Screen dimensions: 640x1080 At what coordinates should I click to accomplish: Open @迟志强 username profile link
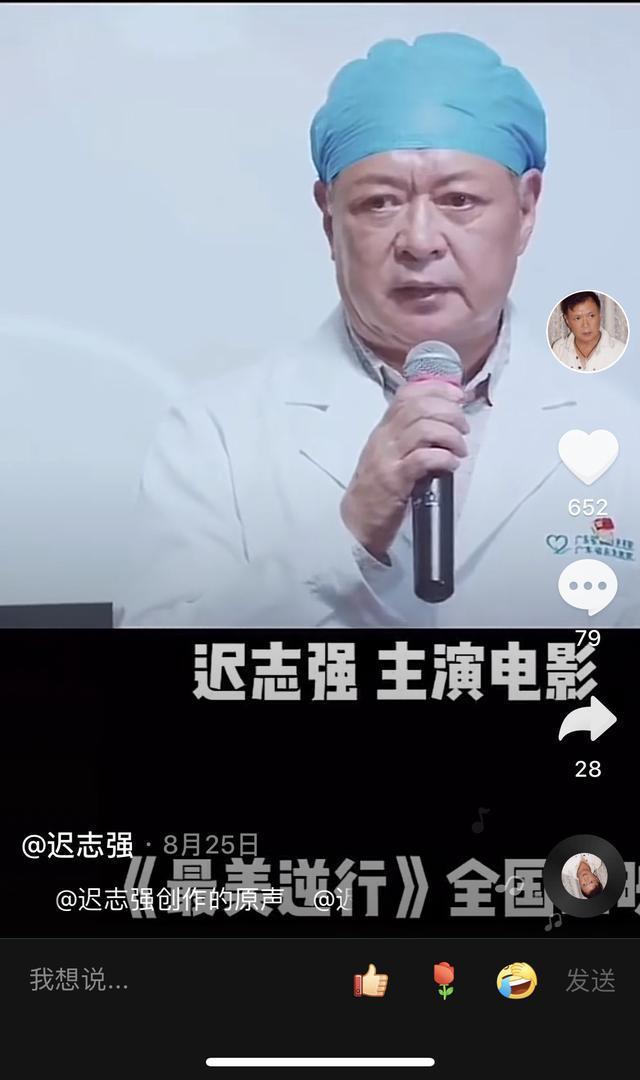pyautogui.click(x=78, y=845)
